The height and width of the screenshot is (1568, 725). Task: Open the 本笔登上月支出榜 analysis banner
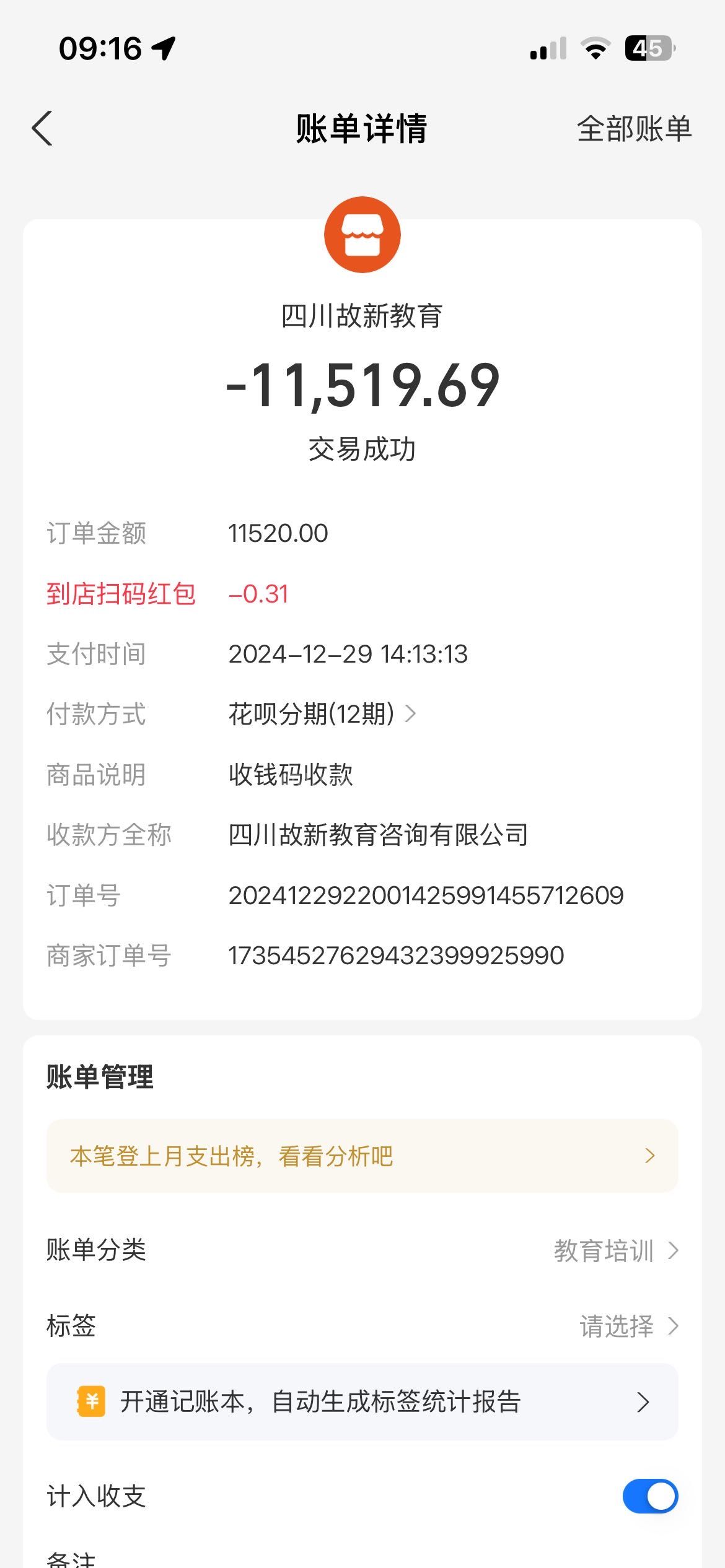pyautogui.click(x=362, y=1156)
